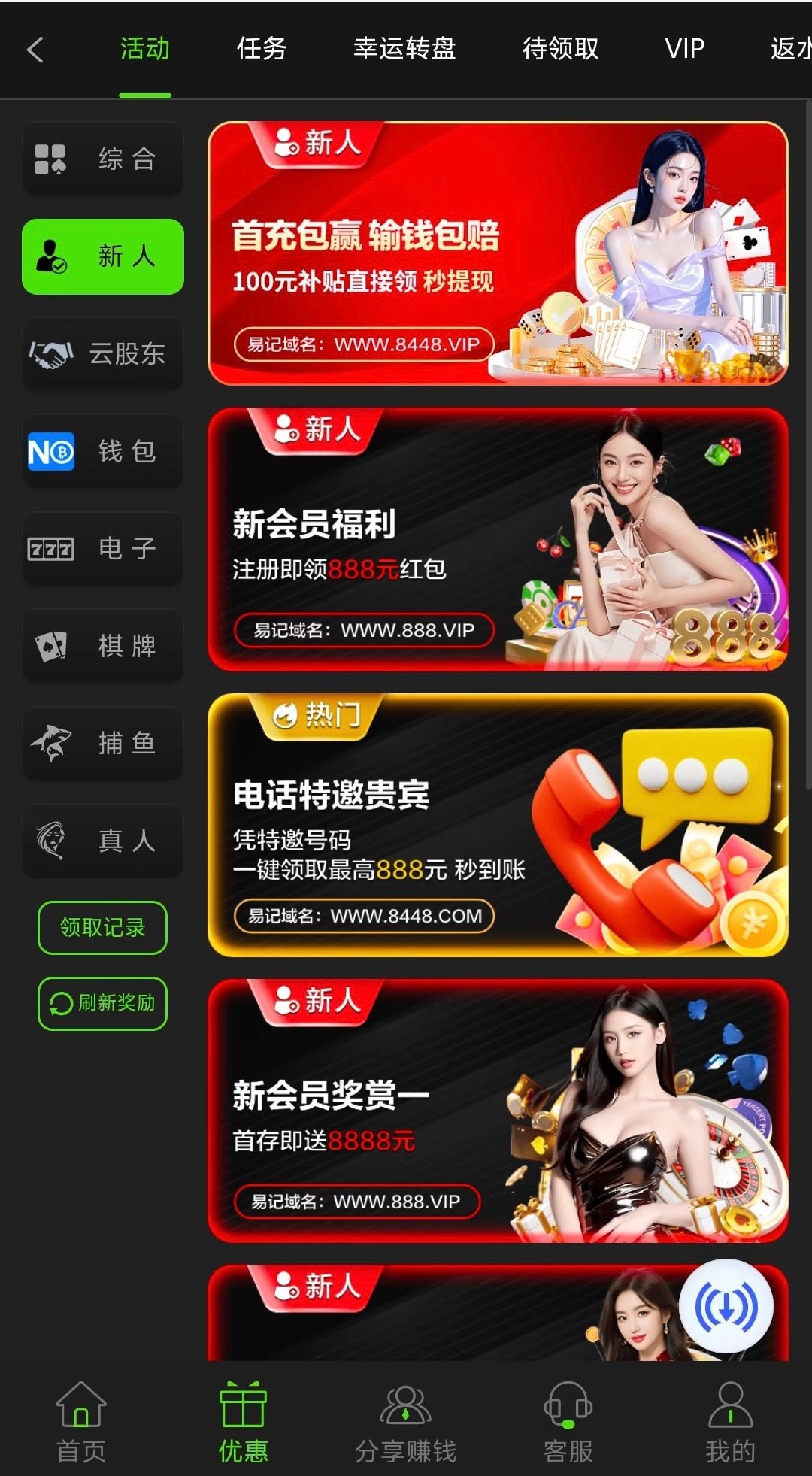Tap the floating download button

point(726,1307)
